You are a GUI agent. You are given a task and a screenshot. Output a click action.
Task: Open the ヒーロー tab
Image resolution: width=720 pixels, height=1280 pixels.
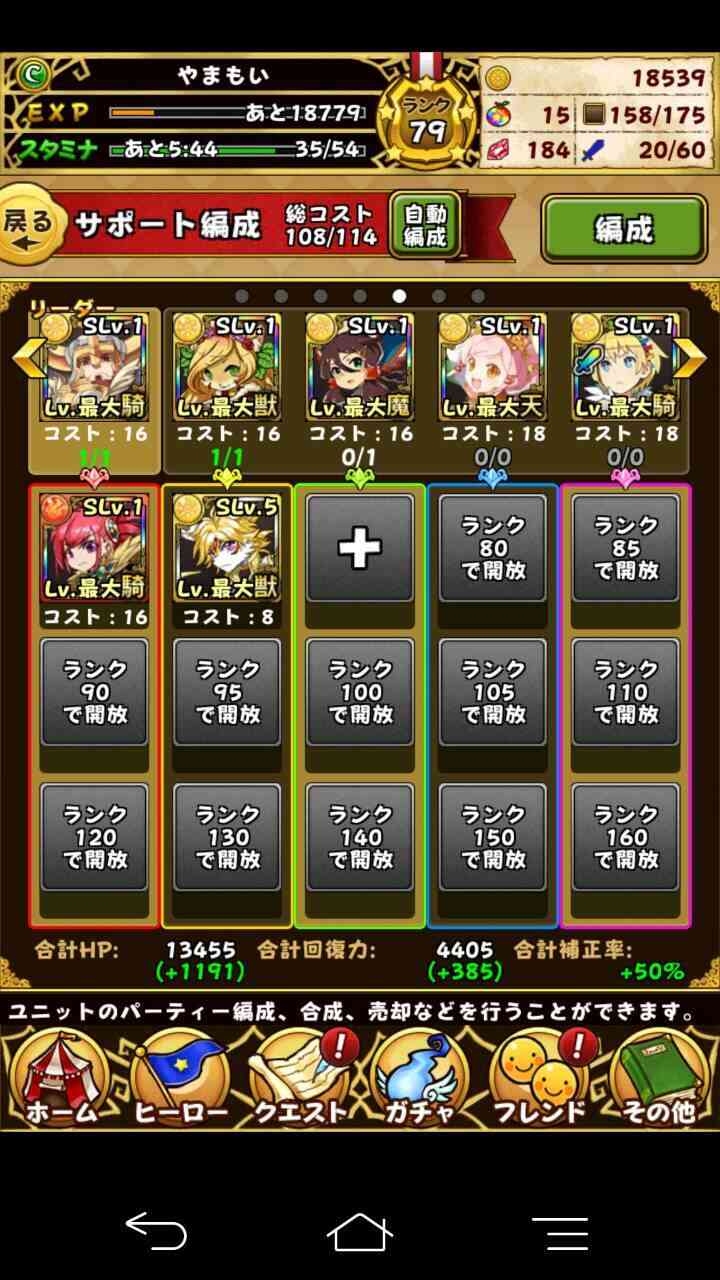tap(180, 1078)
